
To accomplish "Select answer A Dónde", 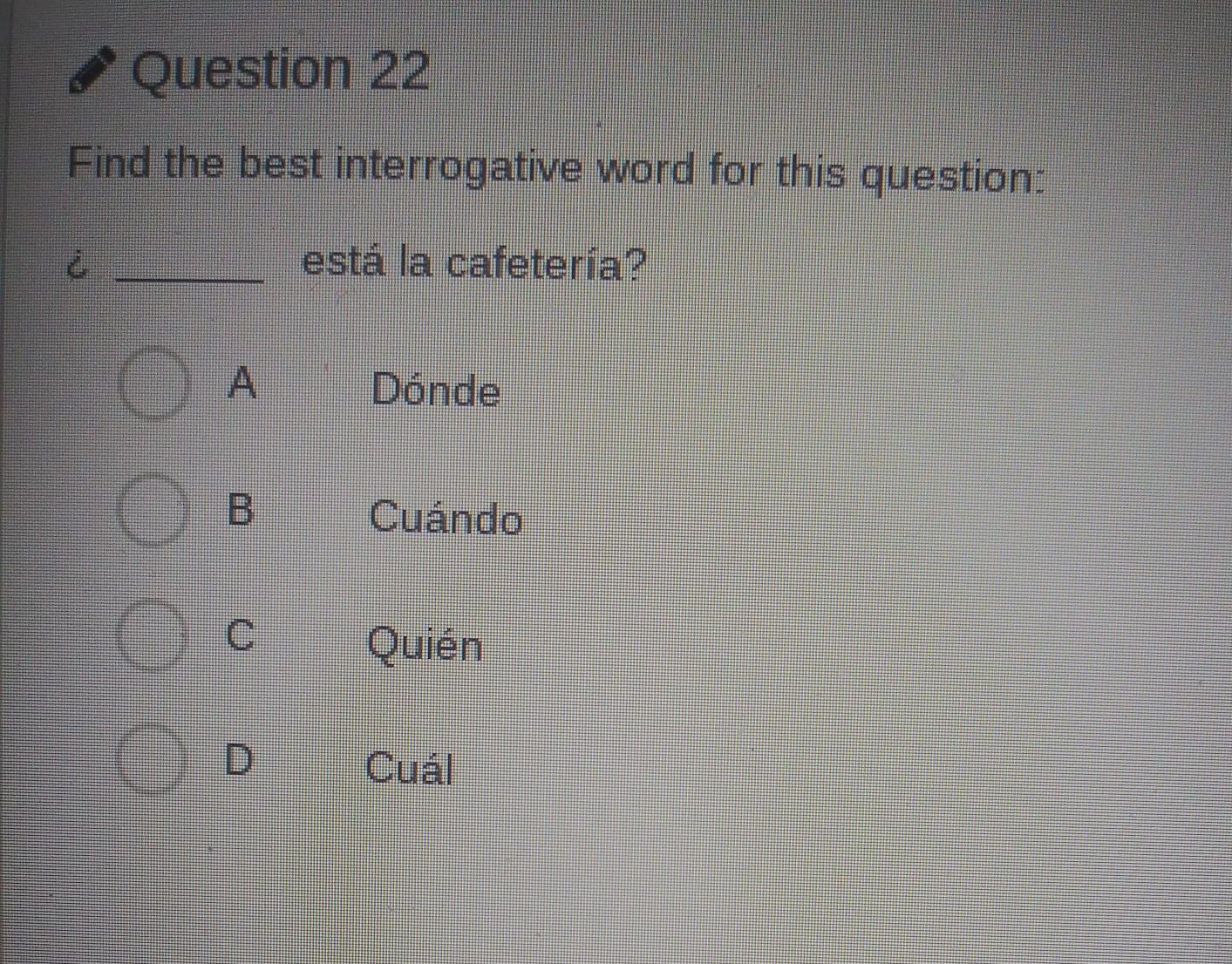I will click(x=153, y=384).
